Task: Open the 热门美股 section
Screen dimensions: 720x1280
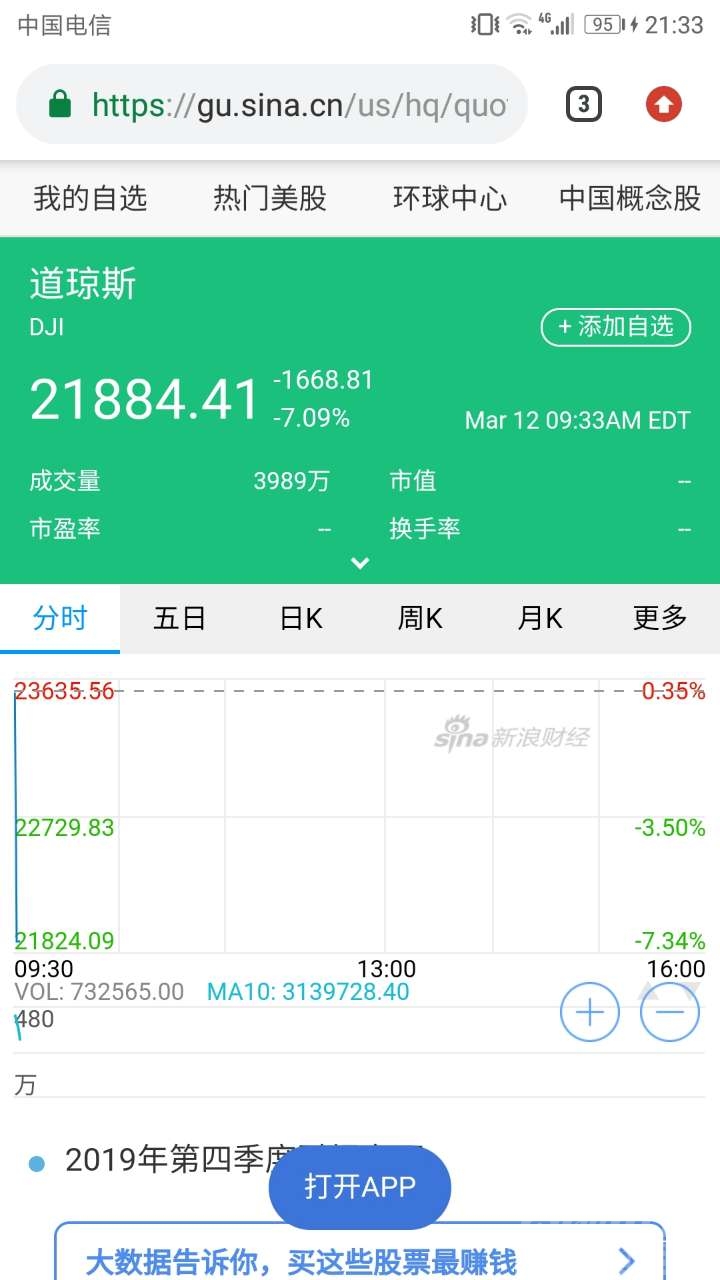Action: [270, 198]
